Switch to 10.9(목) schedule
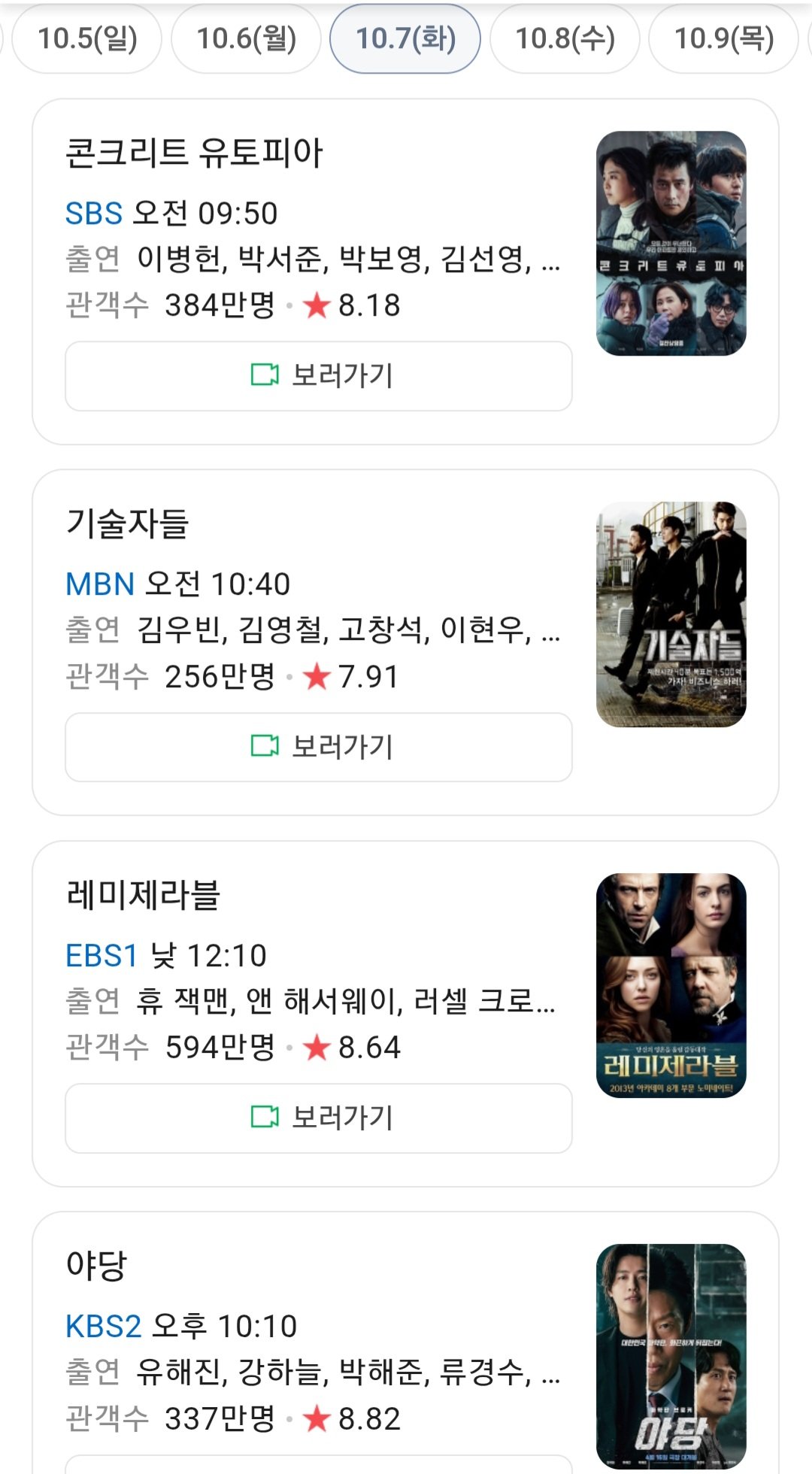 (x=723, y=38)
